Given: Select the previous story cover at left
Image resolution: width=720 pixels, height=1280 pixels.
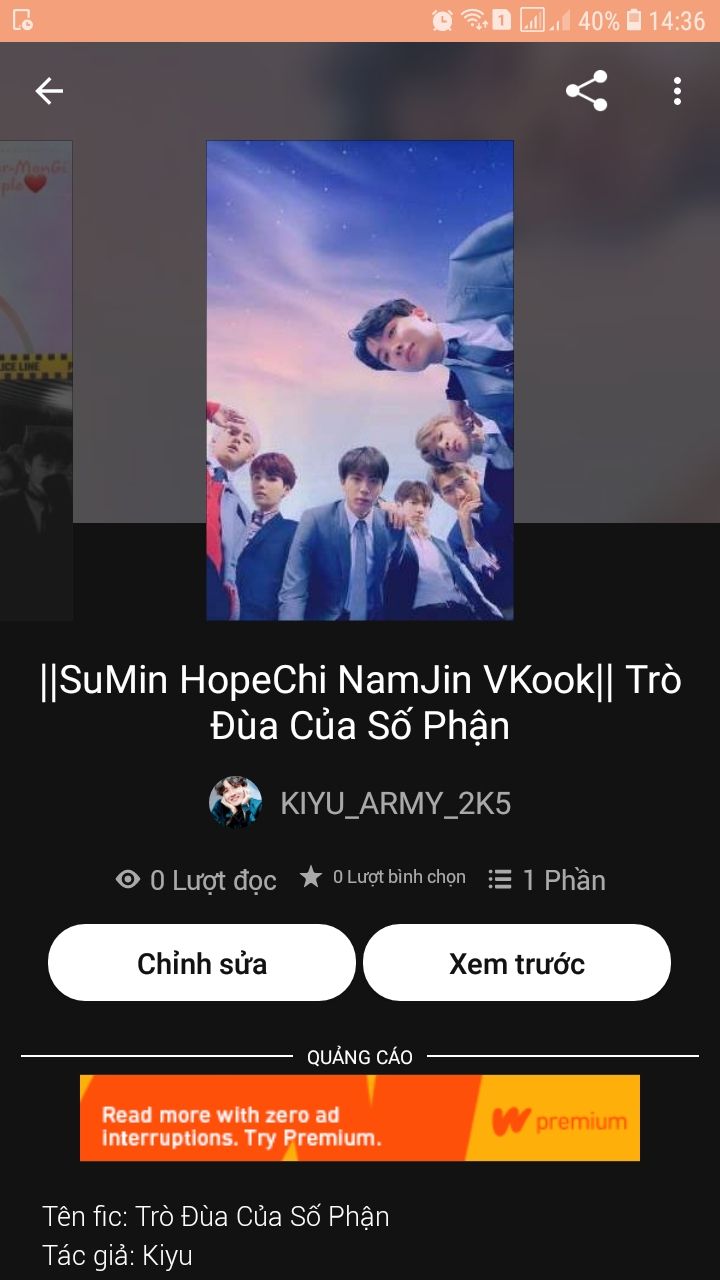Looking at the screenshot, I should click(x=35, y=380).
